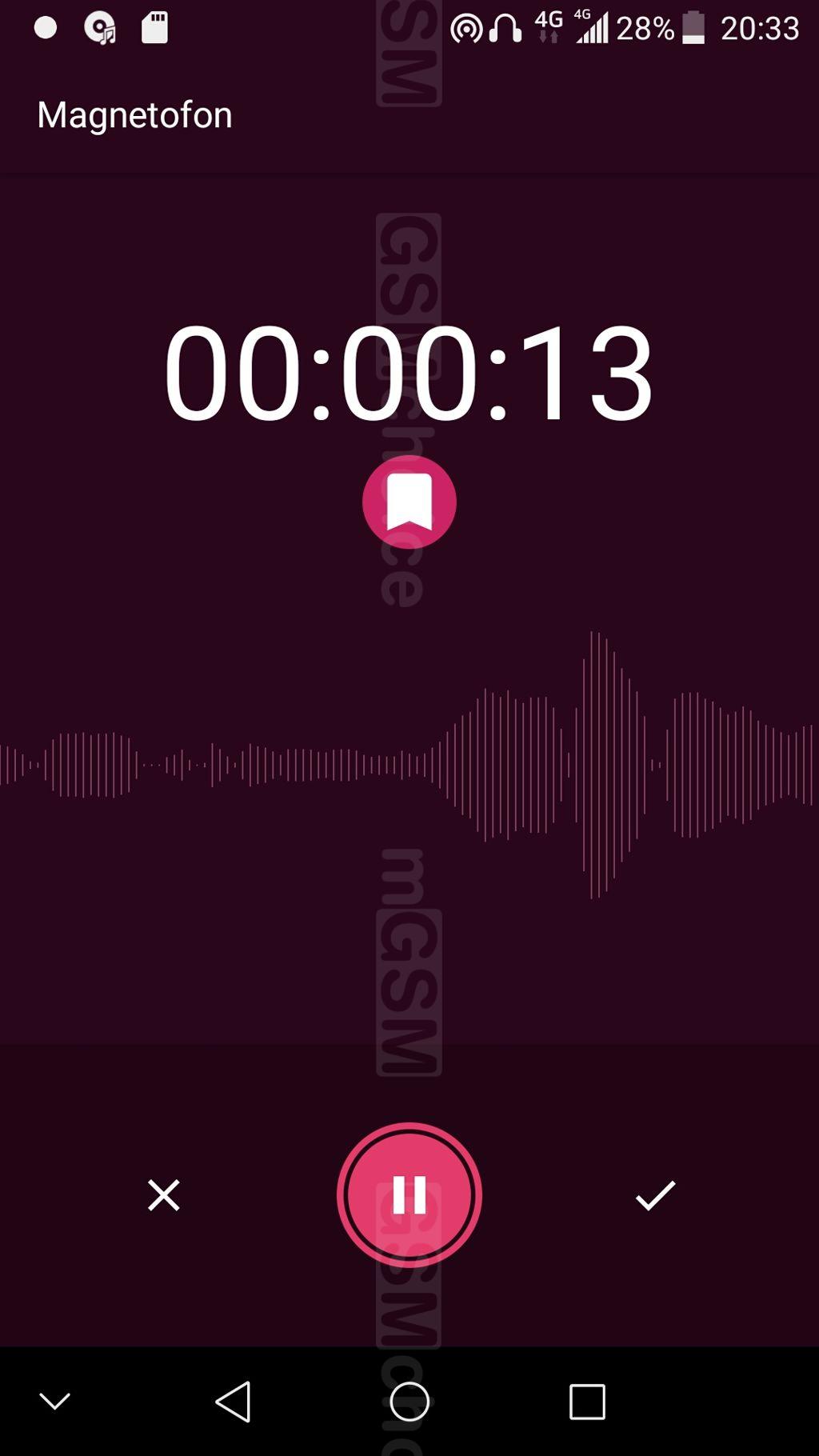
Task: Save the recording with the checkmark
Action: (x=655, y=1195)
